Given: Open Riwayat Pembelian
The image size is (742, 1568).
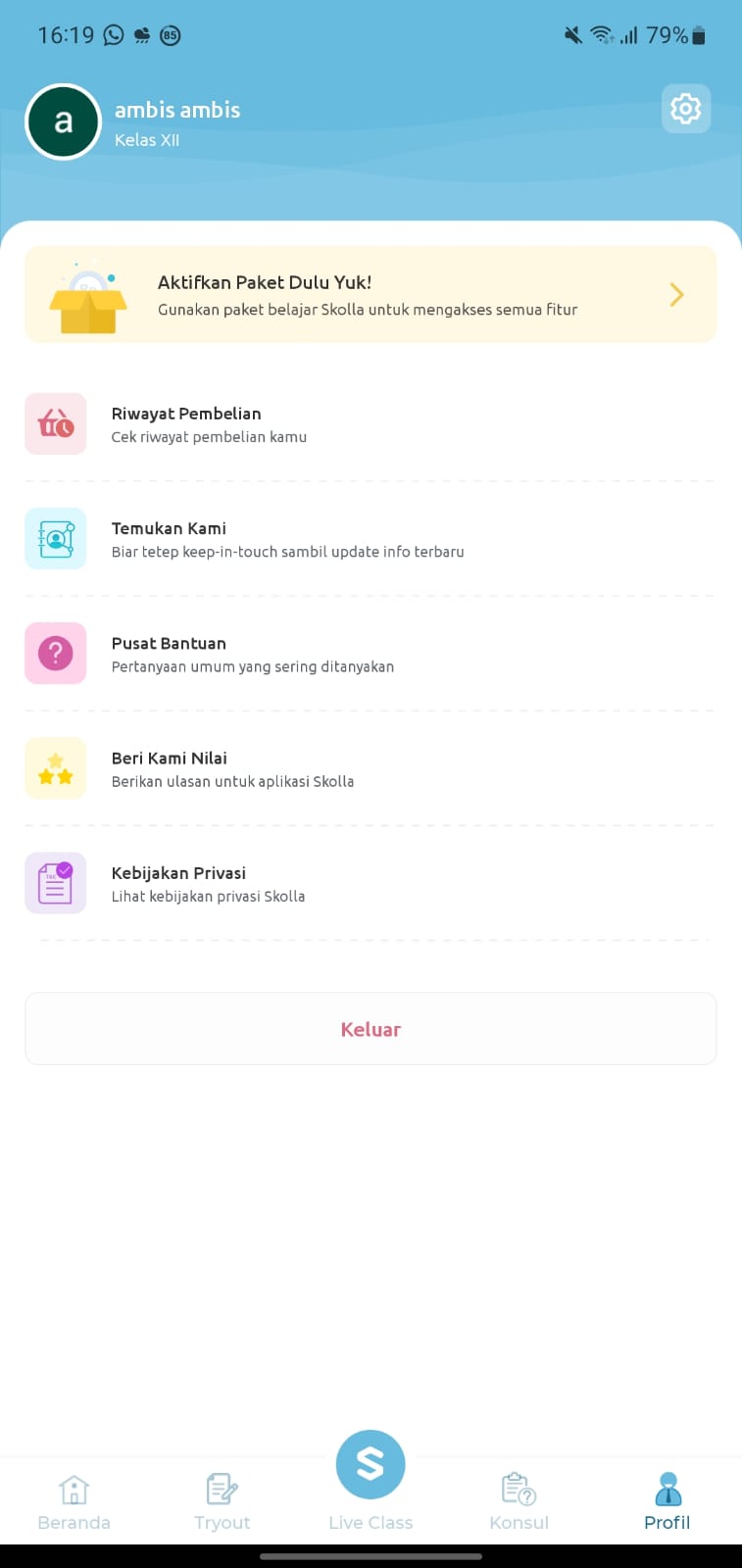Looking at the screenshot, I should tap(371, 424).
